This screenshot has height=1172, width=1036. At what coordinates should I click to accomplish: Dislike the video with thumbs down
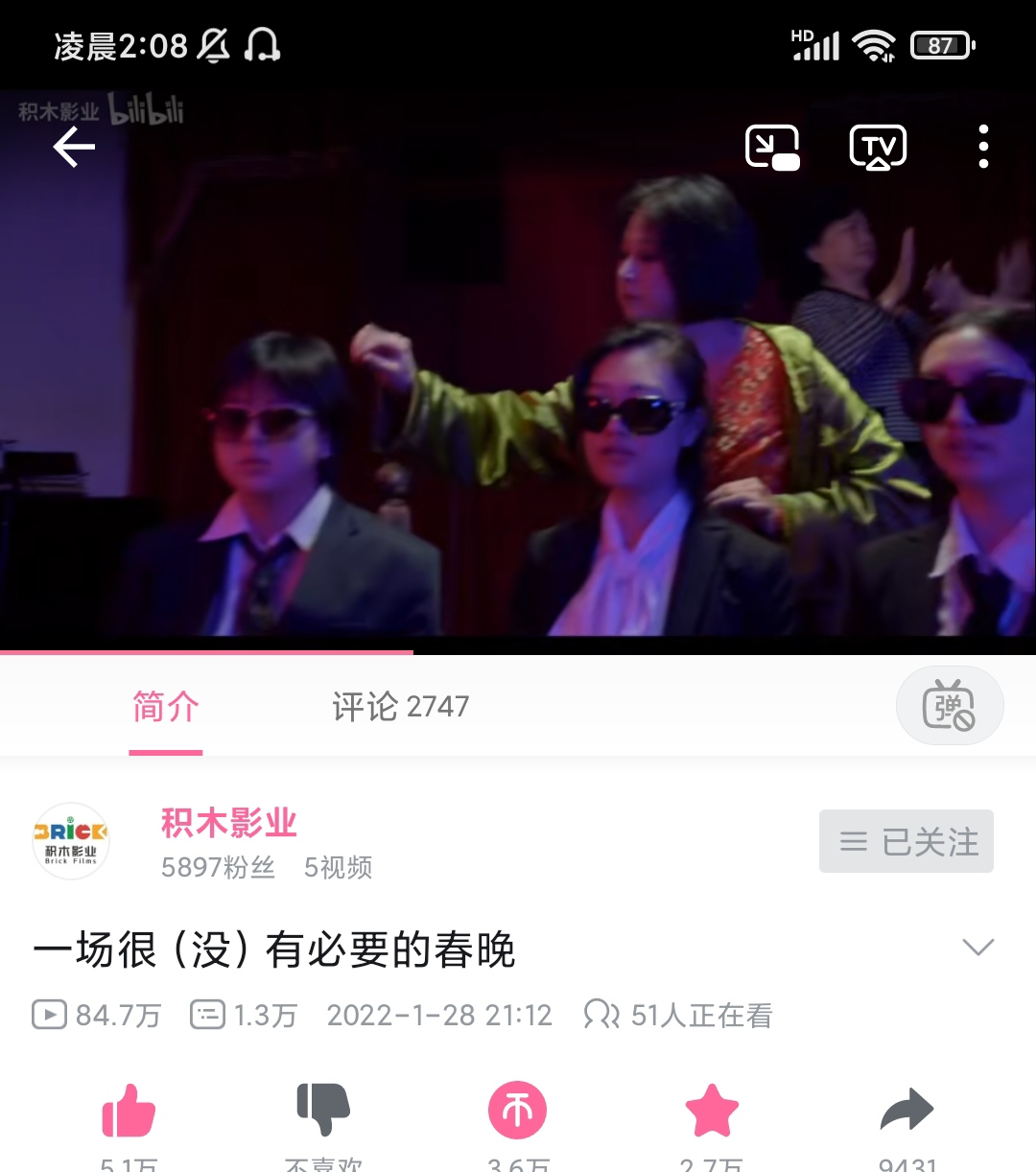point(323,1110)
